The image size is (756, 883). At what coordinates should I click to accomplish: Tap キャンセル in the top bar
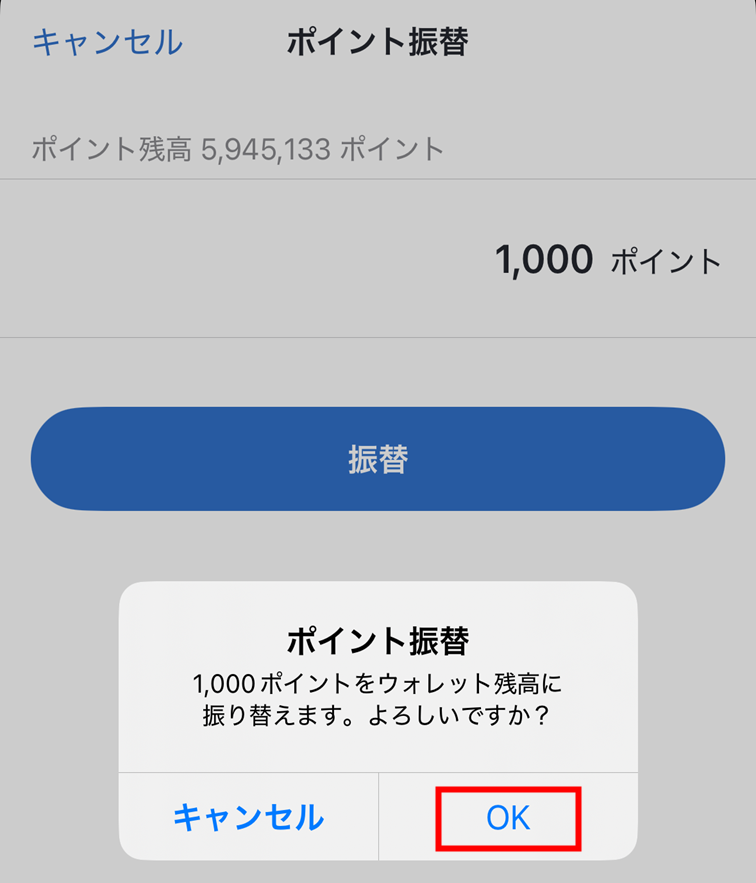pyautogui.click(x=107, y=43)
